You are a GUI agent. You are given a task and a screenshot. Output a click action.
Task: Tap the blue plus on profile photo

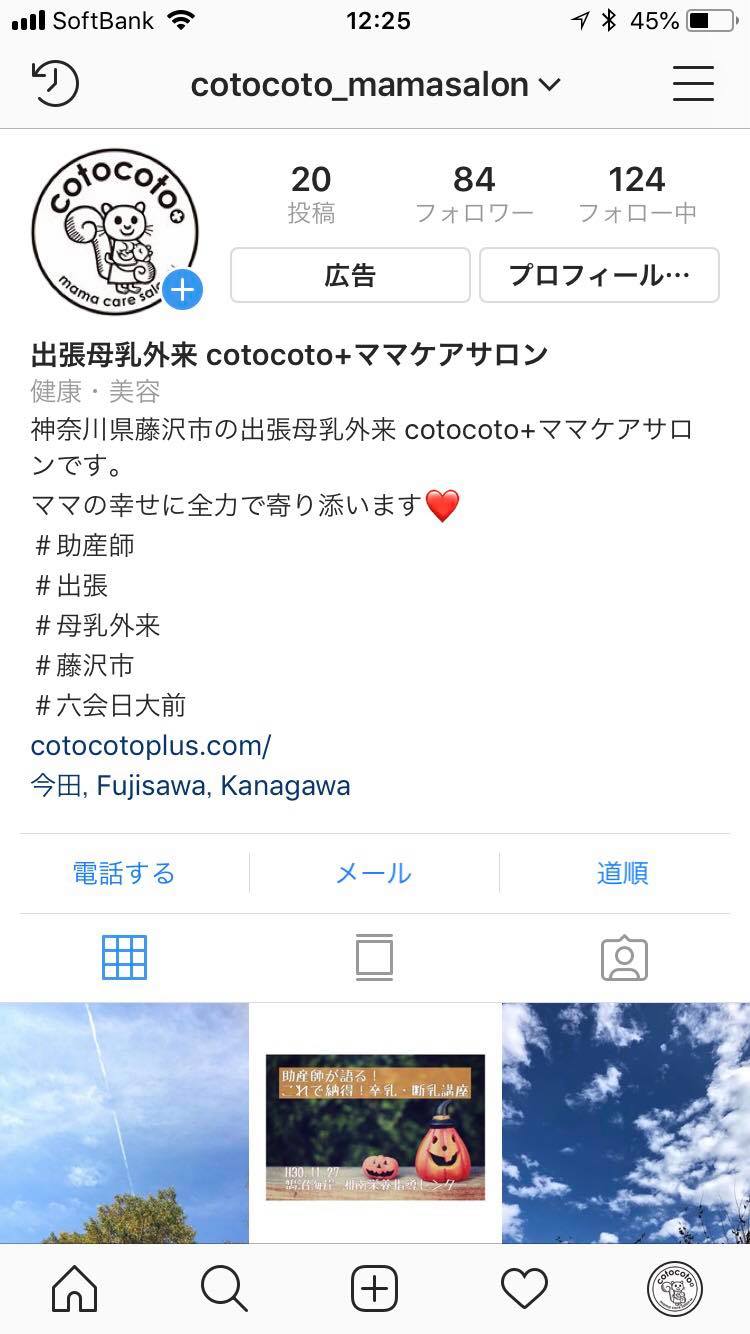(x=182, y=291)
